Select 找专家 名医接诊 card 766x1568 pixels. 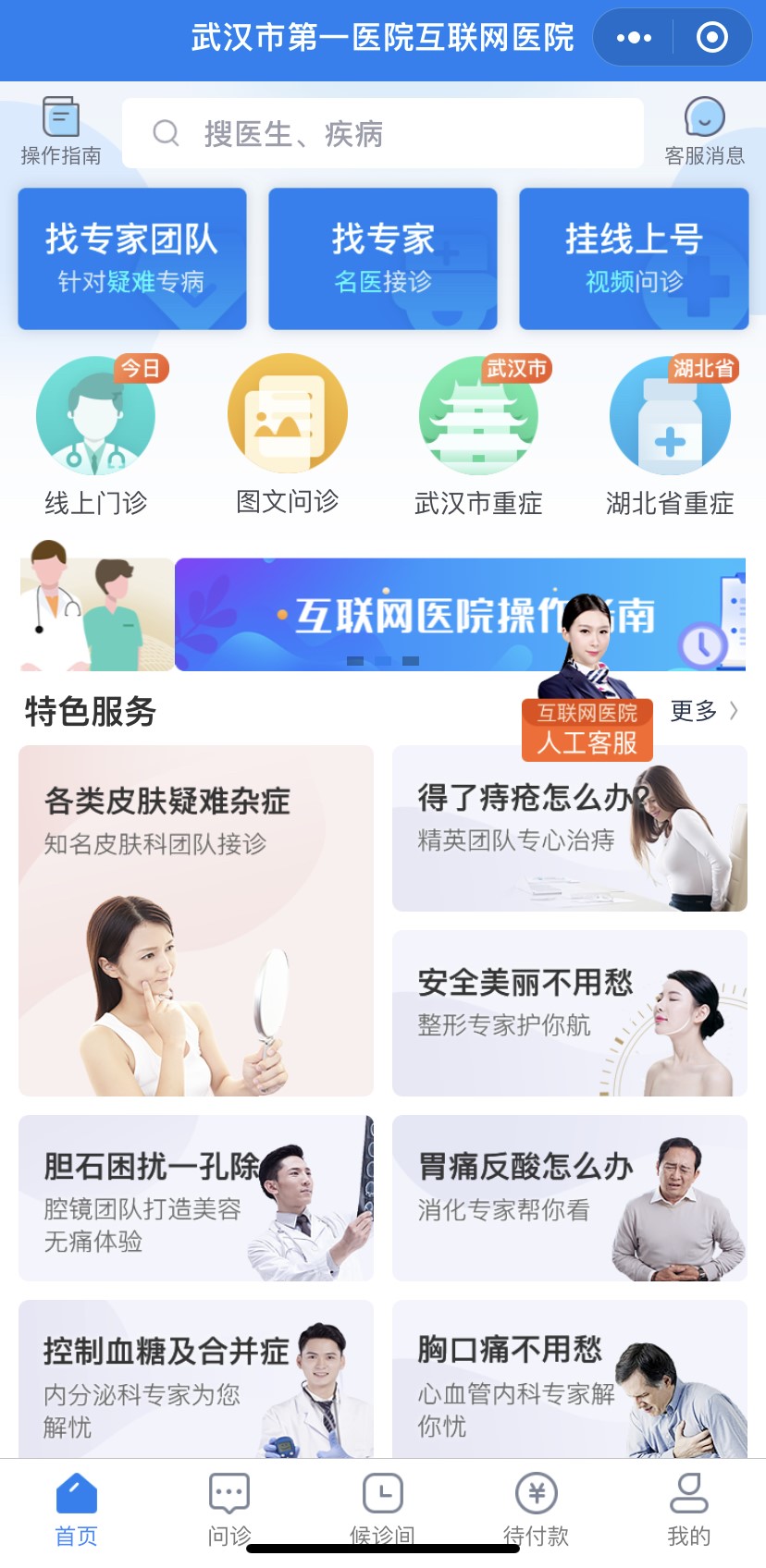(382, 259)
